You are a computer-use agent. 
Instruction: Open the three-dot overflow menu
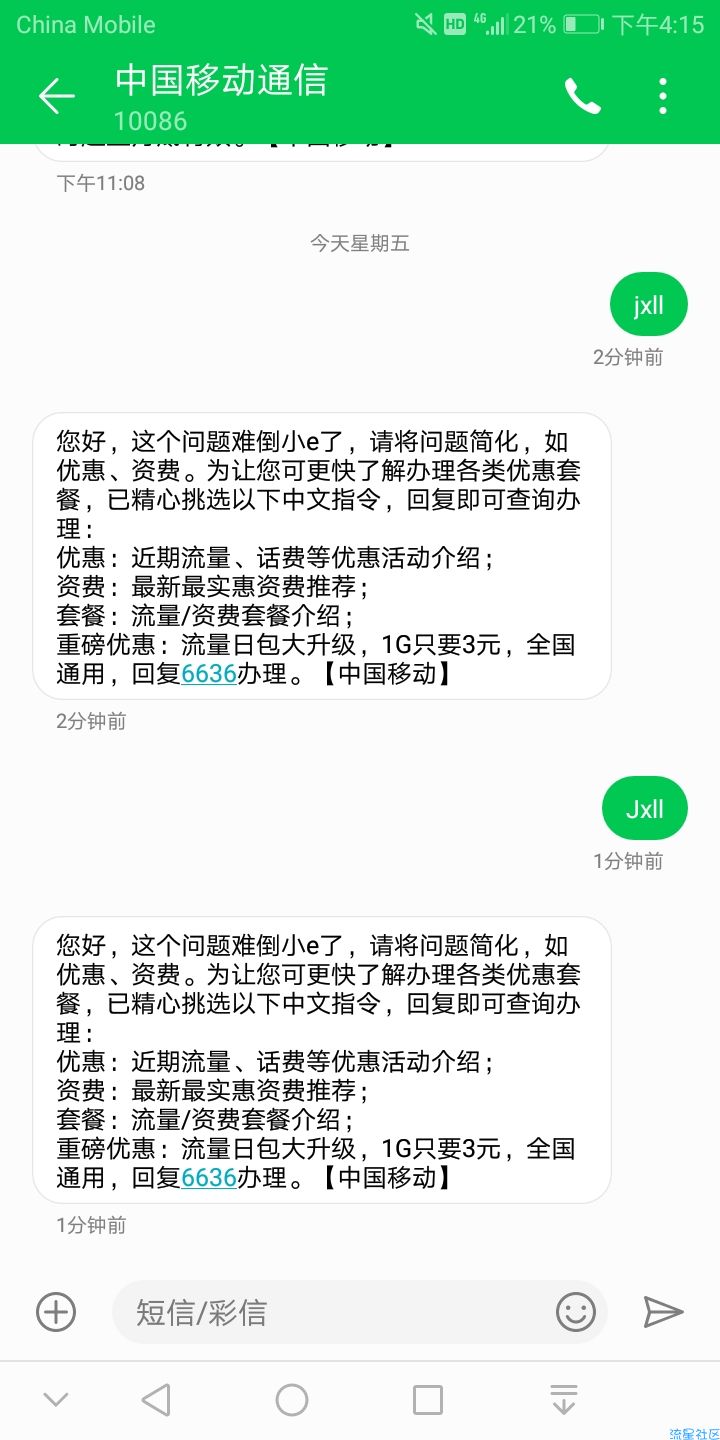pyautogui.click(x=662, y=96)
